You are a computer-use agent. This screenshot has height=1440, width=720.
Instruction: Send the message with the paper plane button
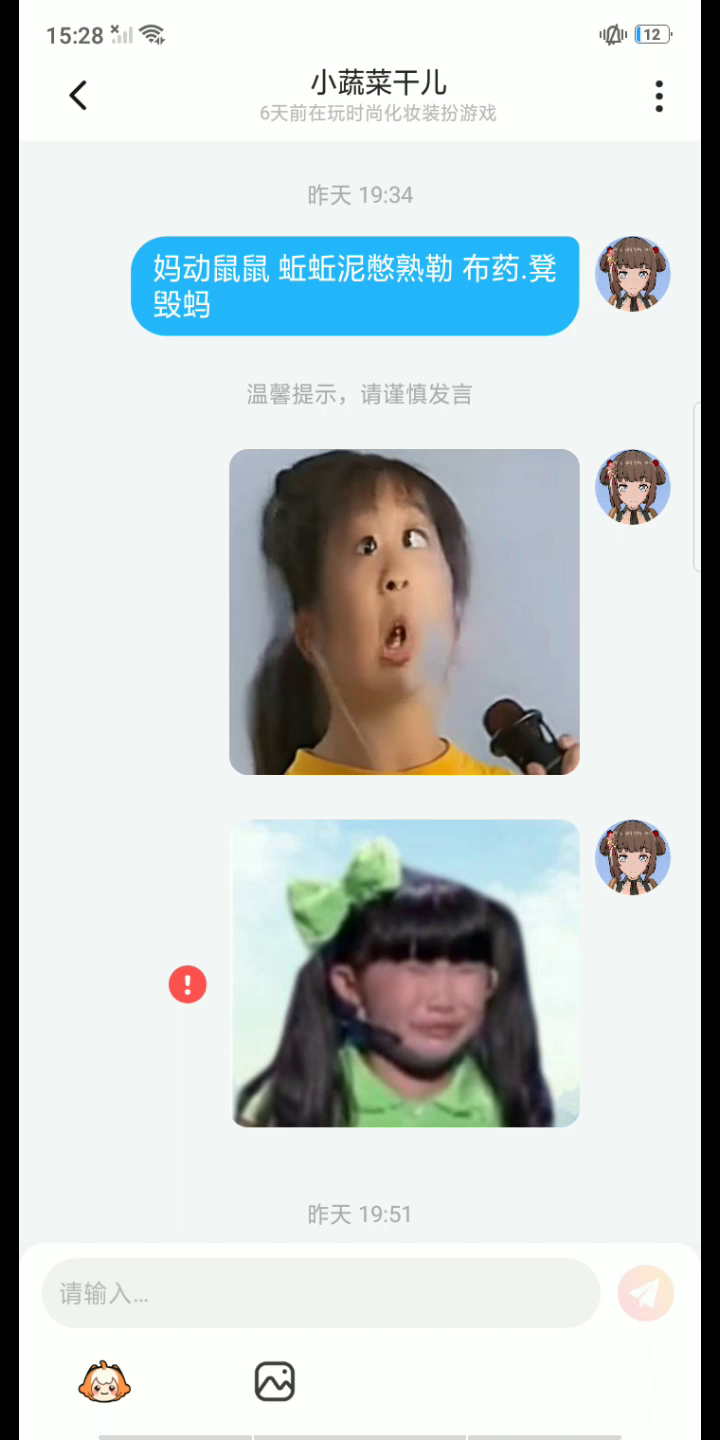point(645,1293)
